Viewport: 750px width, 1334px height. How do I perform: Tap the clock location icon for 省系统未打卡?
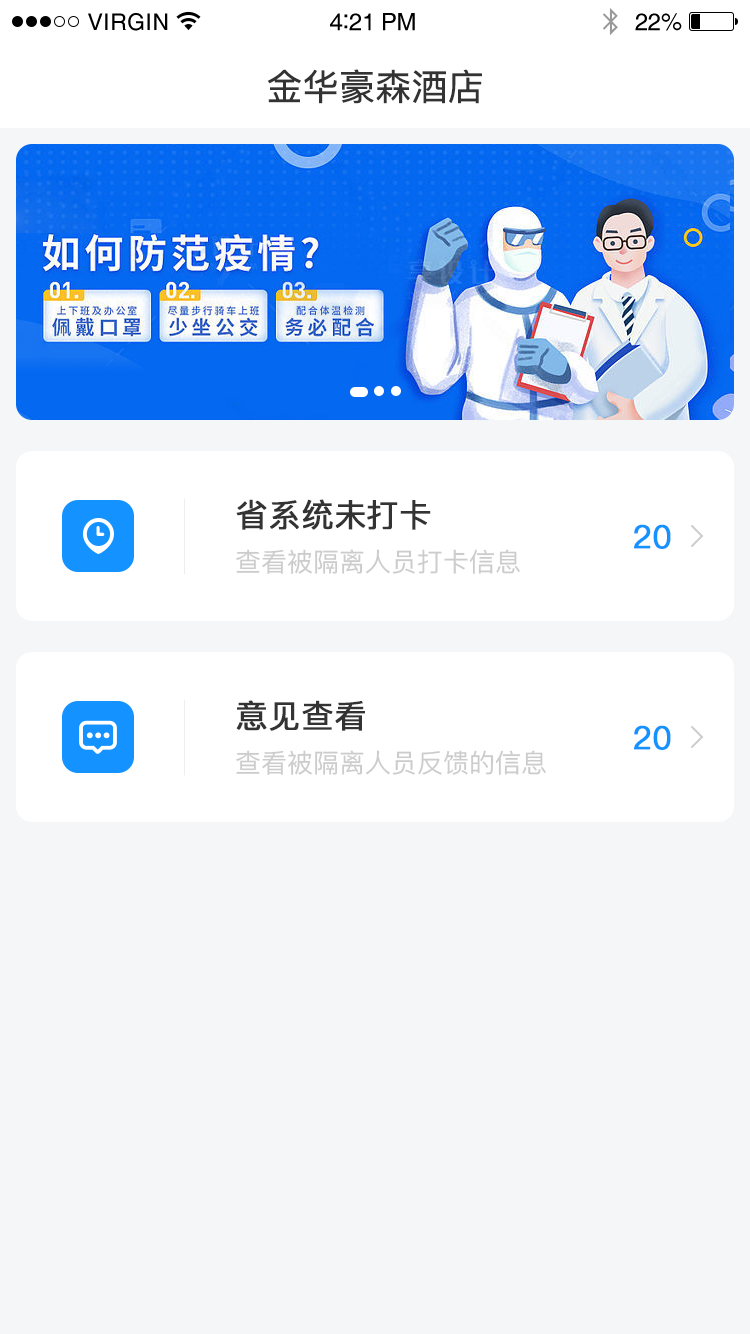coord(97,536)
